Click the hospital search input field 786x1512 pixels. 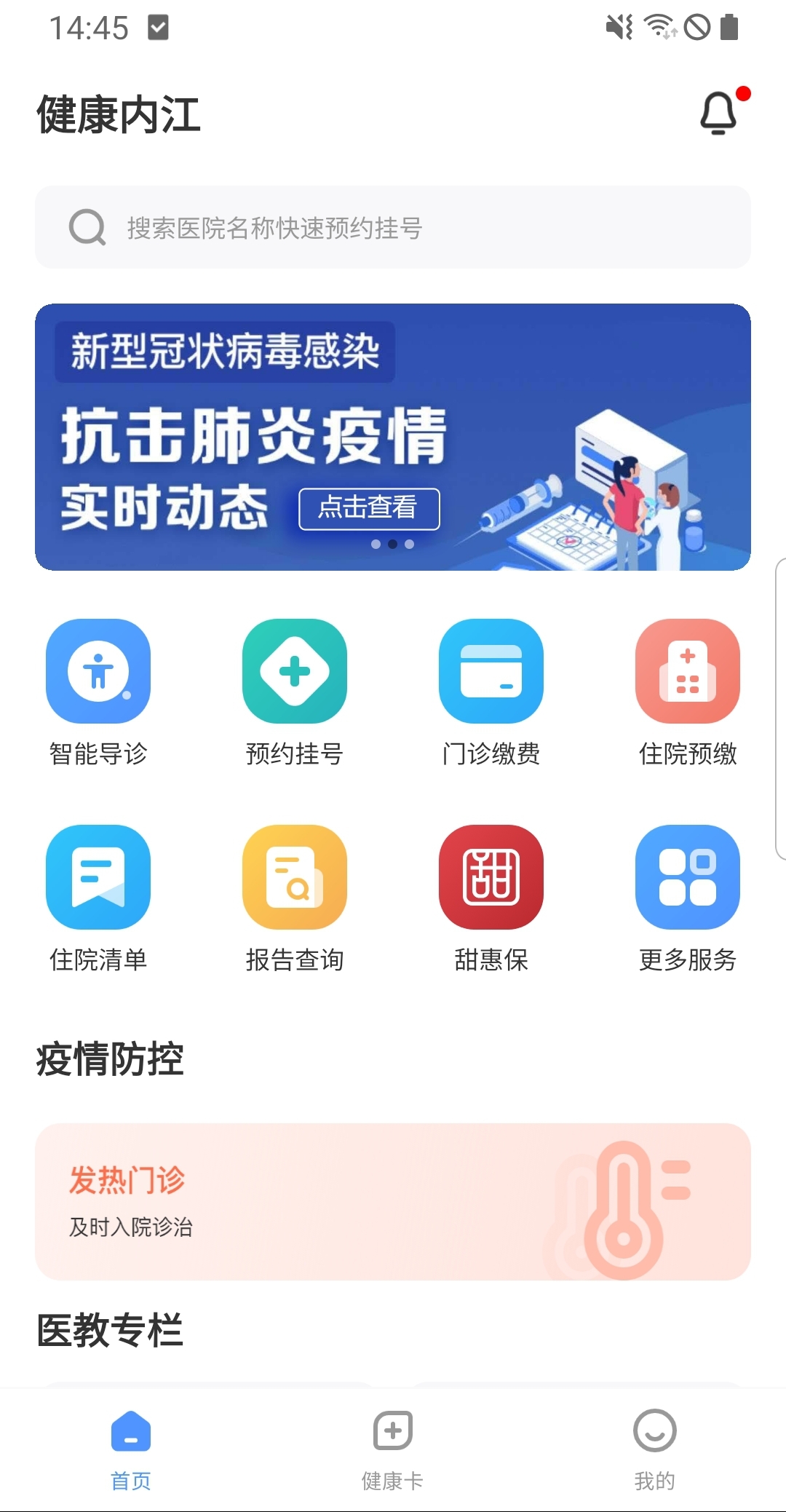pos(393,227)
